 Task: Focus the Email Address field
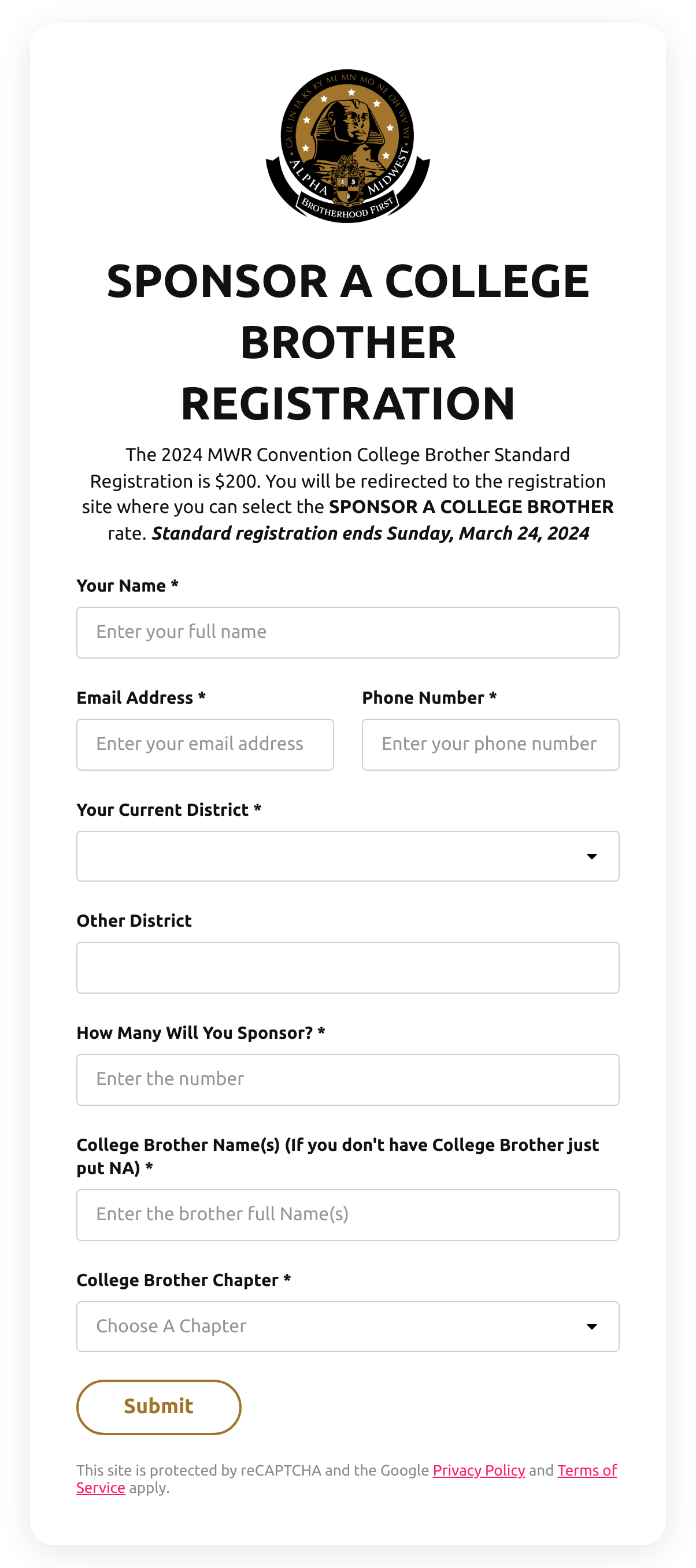point(205,745)
